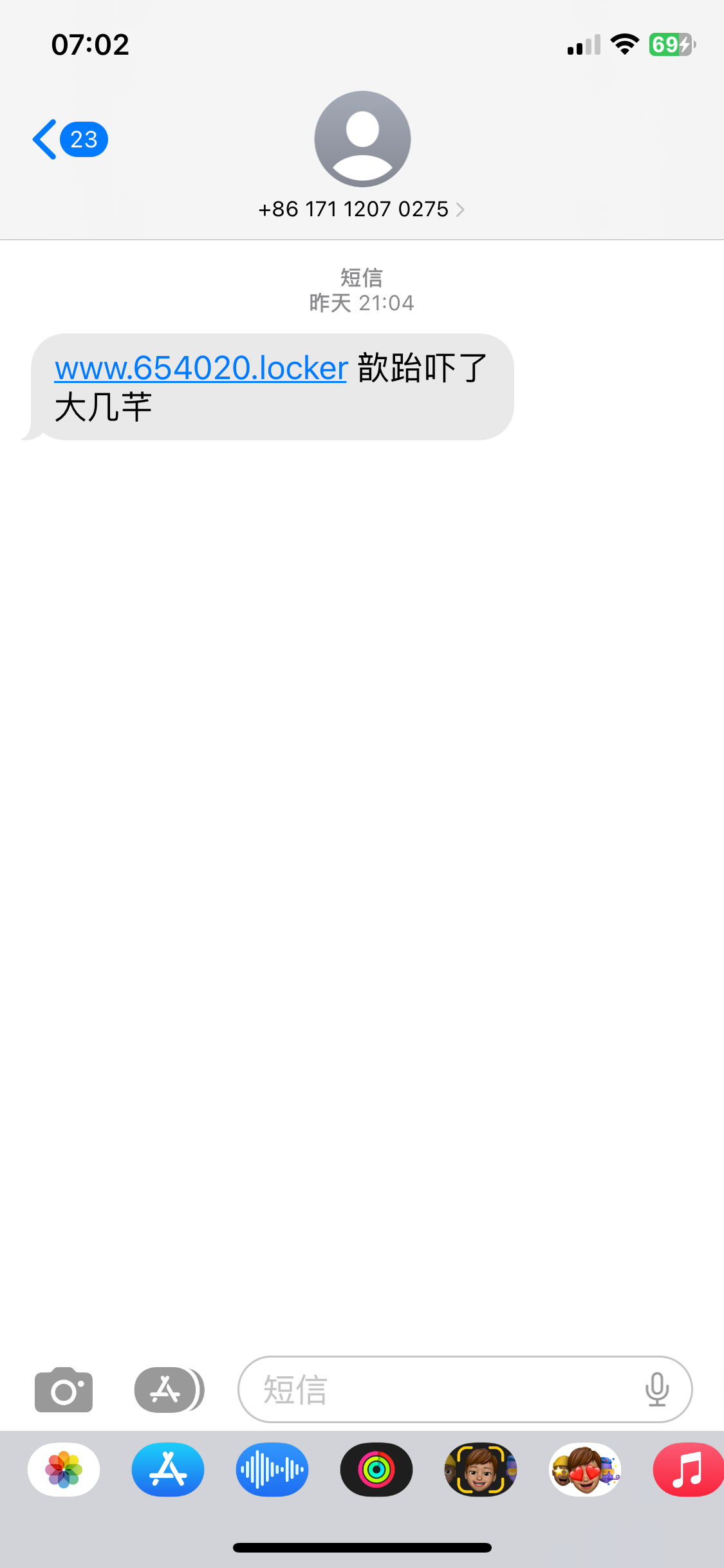Open the App Store in the app strip
Screen dimensions: 724x1568
[x=168, y=1470]
